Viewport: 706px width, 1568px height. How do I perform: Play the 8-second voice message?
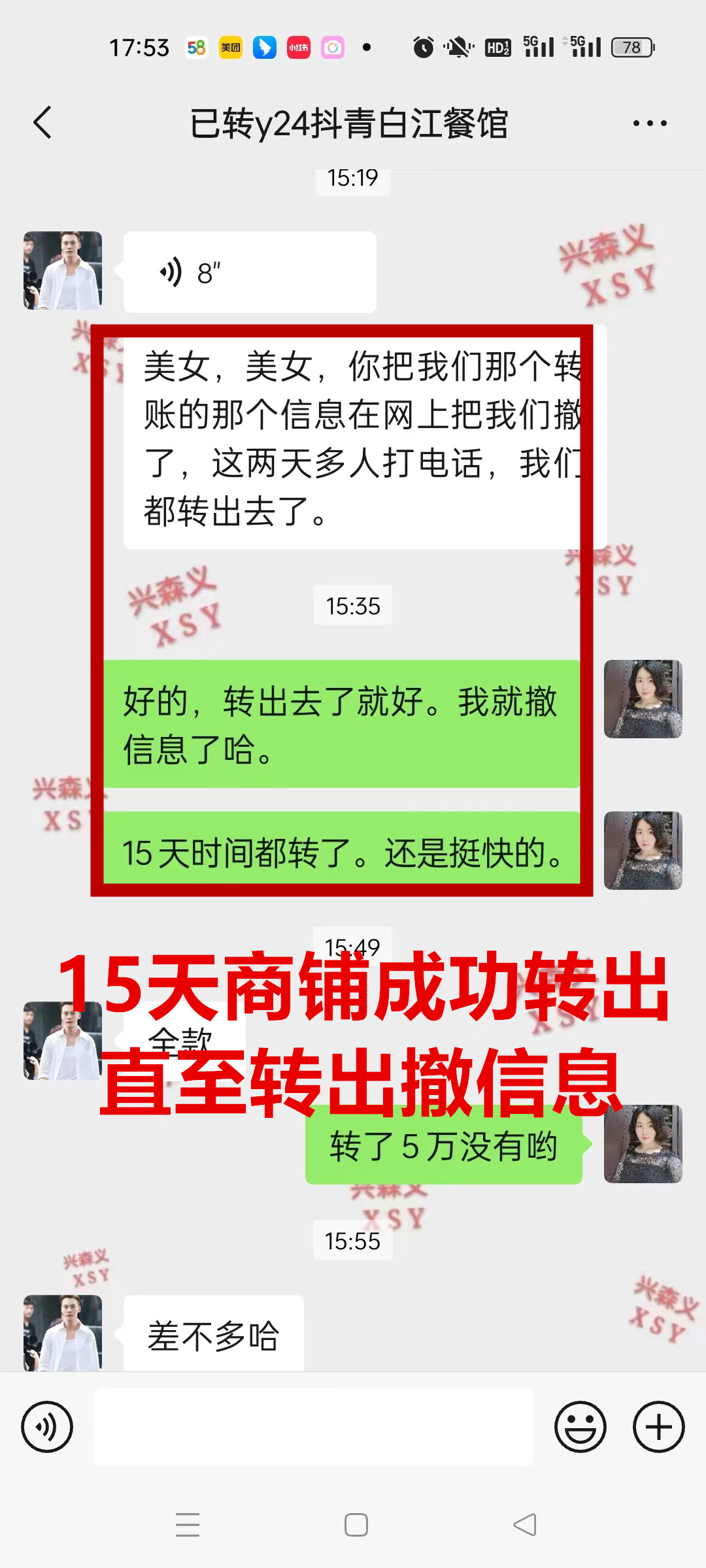pos(249,272)
